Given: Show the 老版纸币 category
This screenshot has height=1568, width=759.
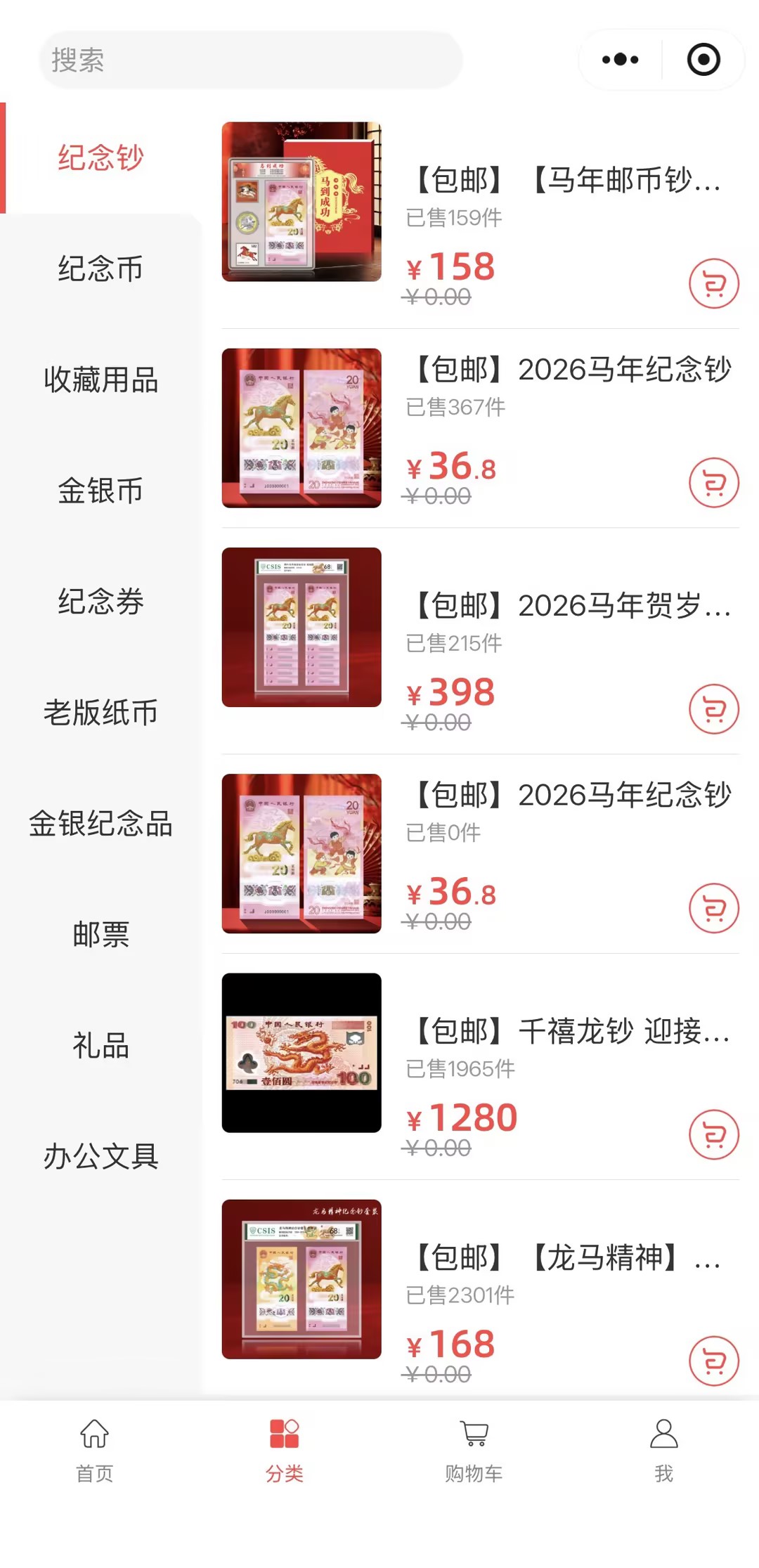Looking at the screenshot, I should tap(100, 713).
